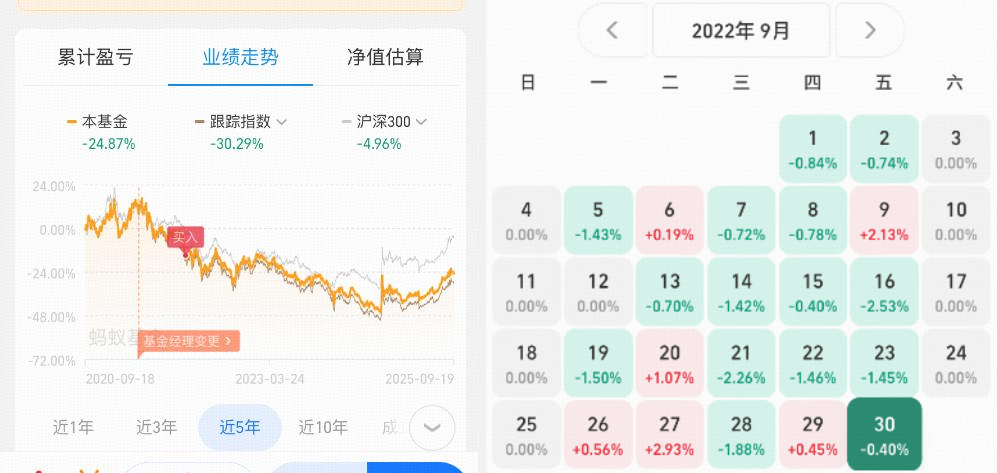This screenshot has width=997, height=473.
Task: Switch to the 累计盈亏 tab
Action: [96, 57]
